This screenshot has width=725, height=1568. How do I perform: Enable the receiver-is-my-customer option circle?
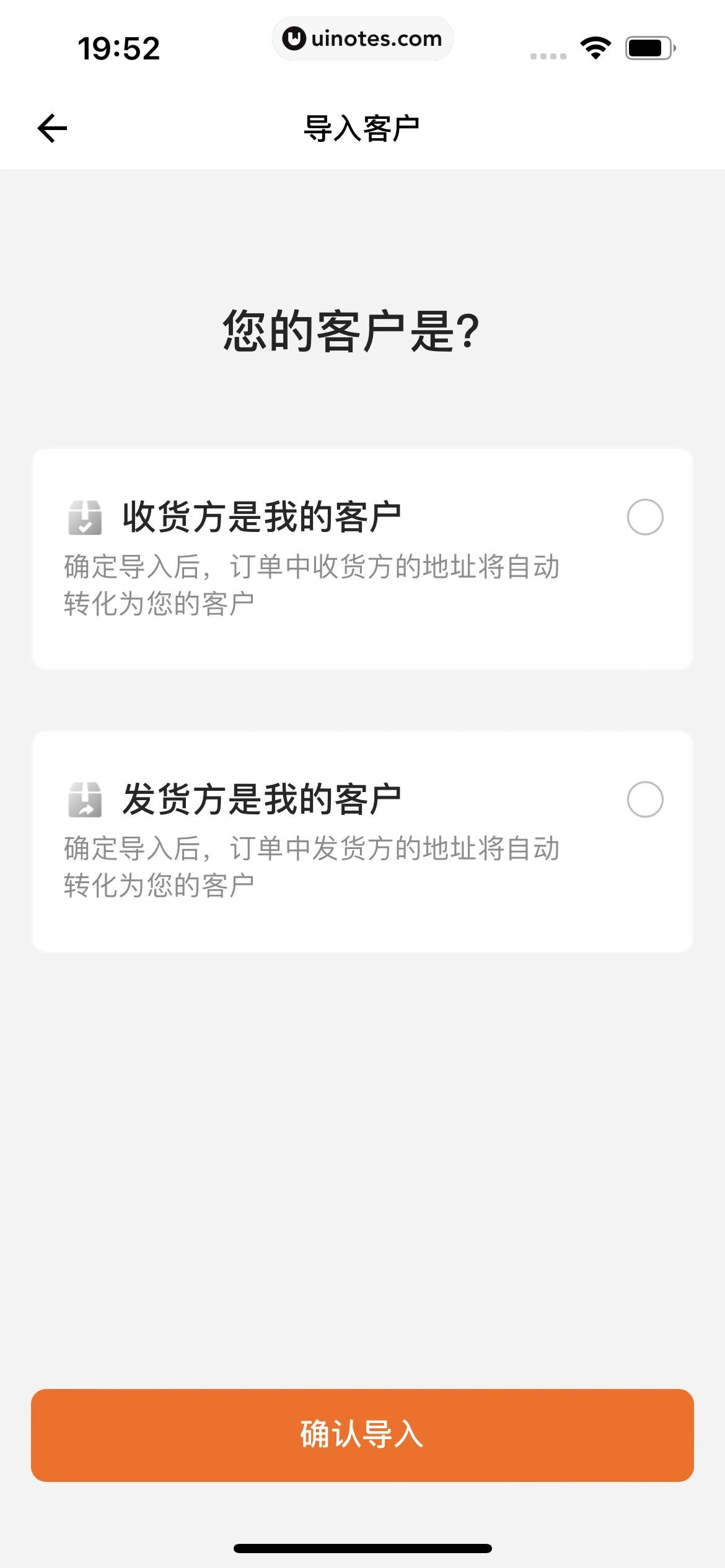[x=644, y=516]
